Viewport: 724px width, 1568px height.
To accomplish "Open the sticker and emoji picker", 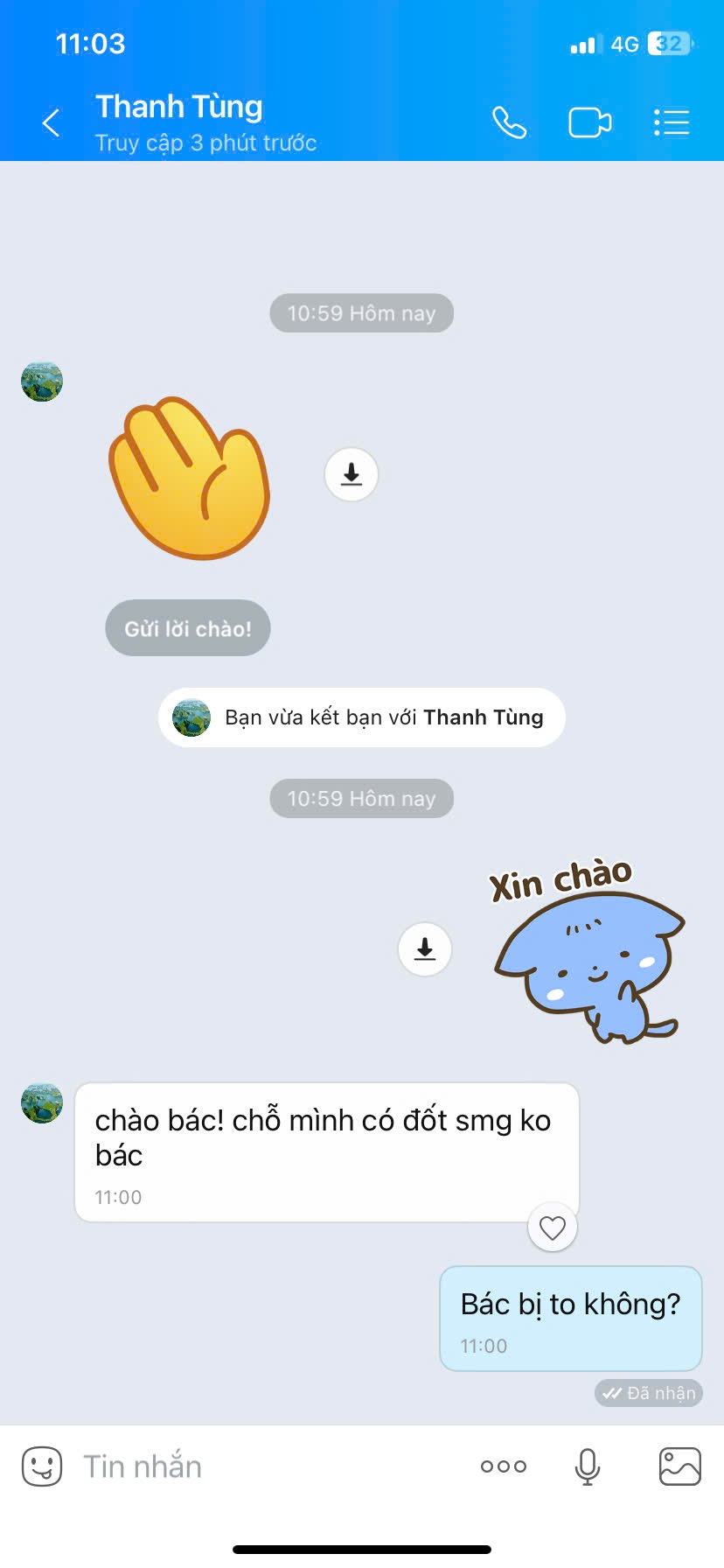I will [x=42, y=1466].
